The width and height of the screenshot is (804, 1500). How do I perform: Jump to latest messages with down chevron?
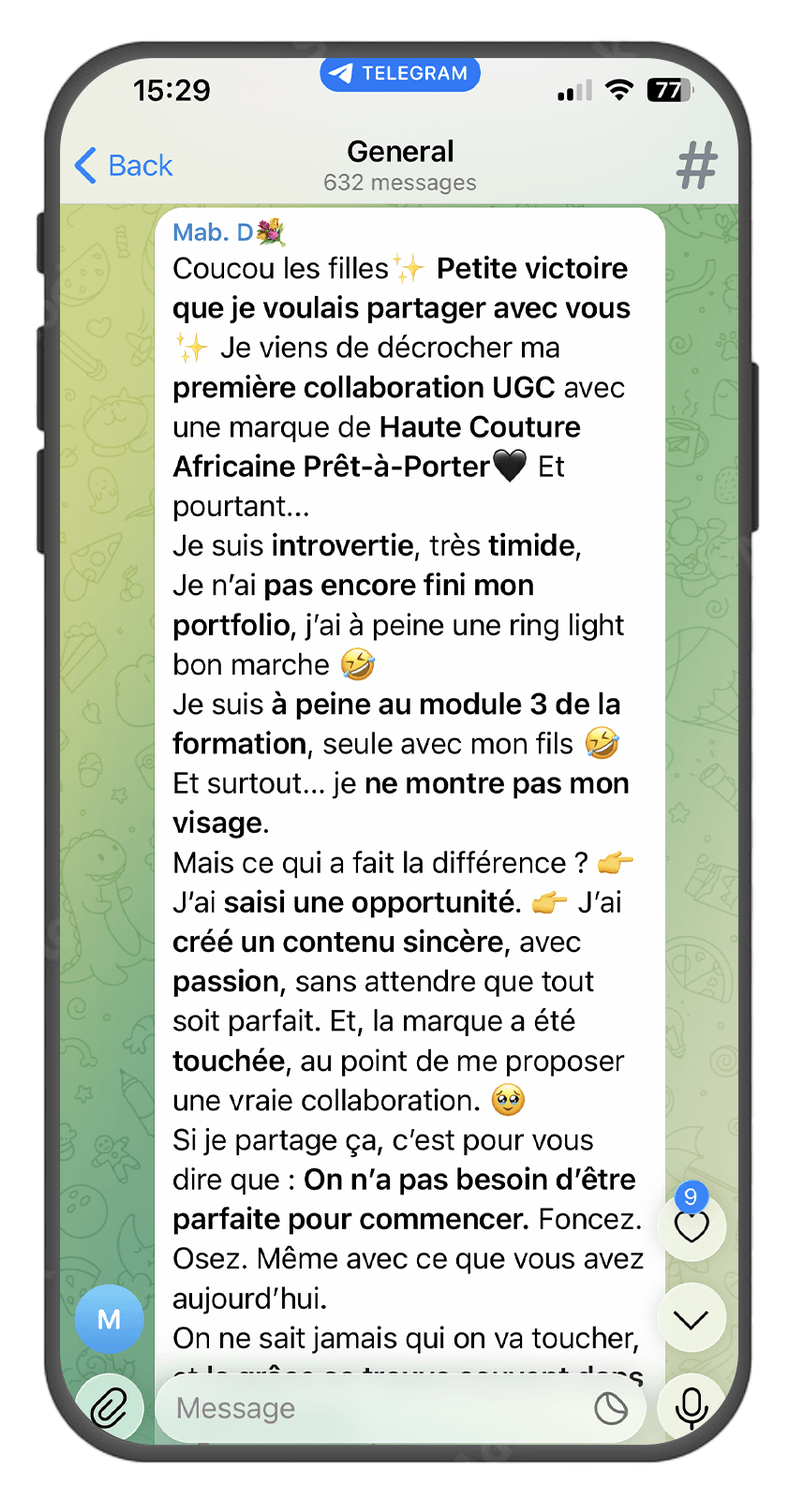[x=691, y=1319]
